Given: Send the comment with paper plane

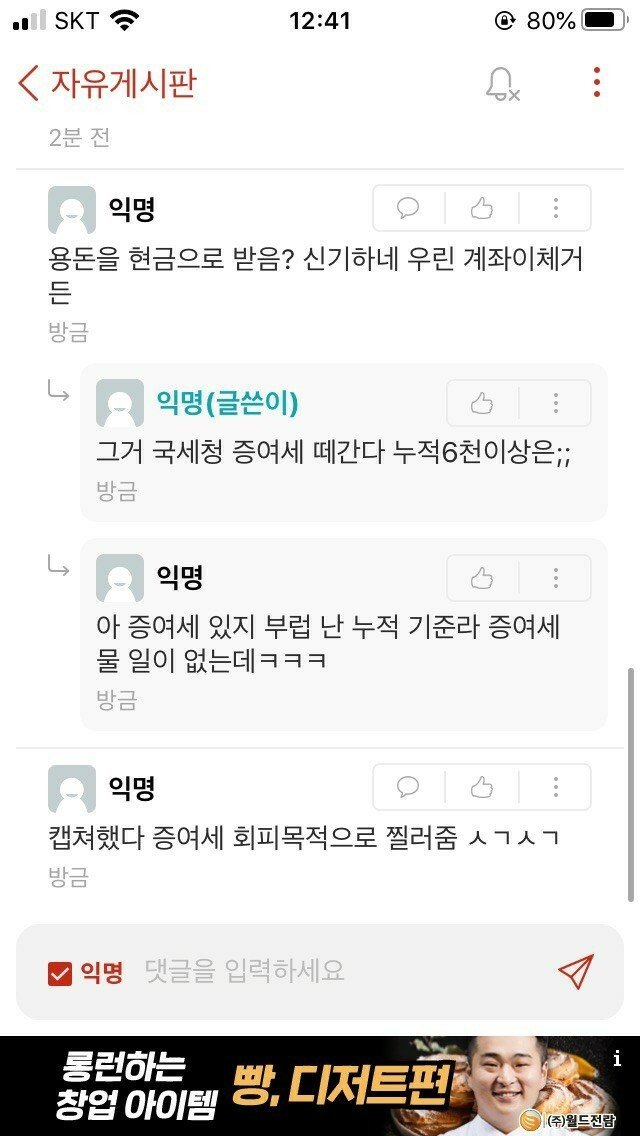Looking at the screenshot, I should tap(576, 971).
